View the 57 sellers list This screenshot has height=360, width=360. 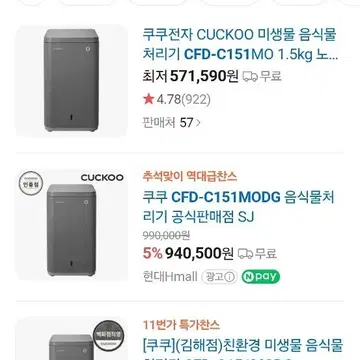pos(172,123)
